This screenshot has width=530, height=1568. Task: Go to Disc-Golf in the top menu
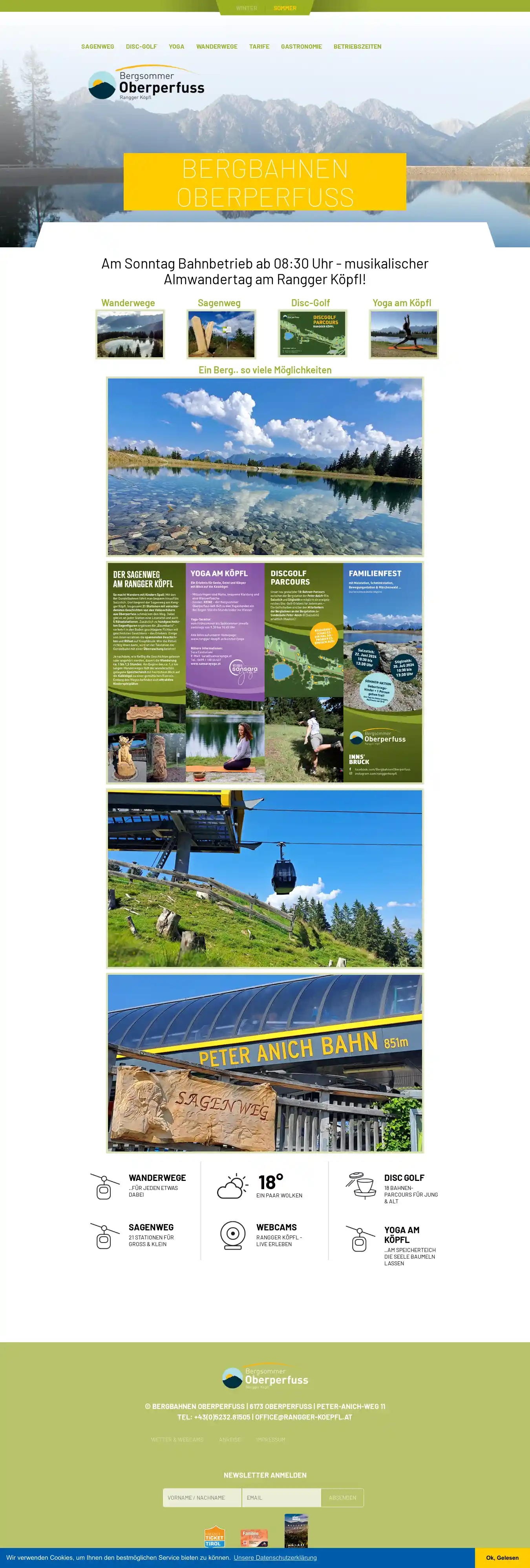141,47
